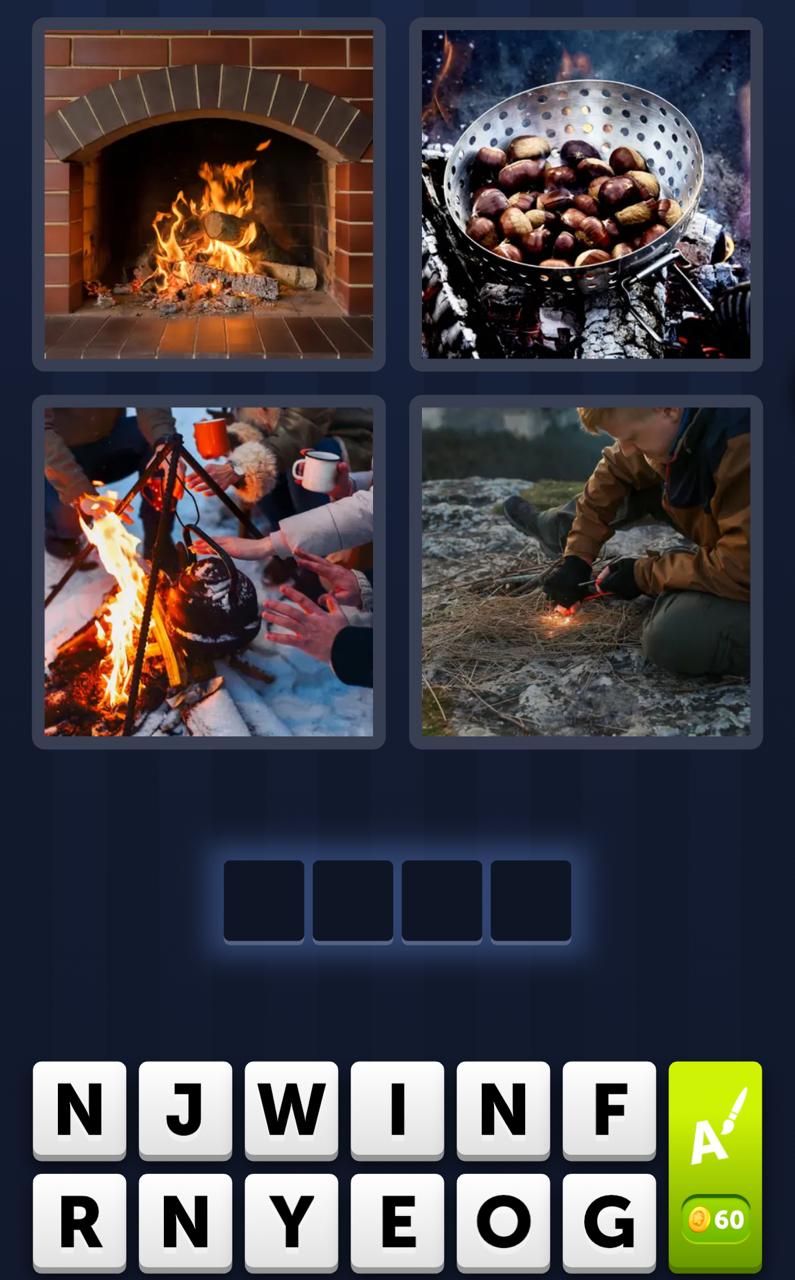The width and height of the screenshot is (795, 1280).
Task: Select the letter tile R
Action: (x=80, y=1220)
